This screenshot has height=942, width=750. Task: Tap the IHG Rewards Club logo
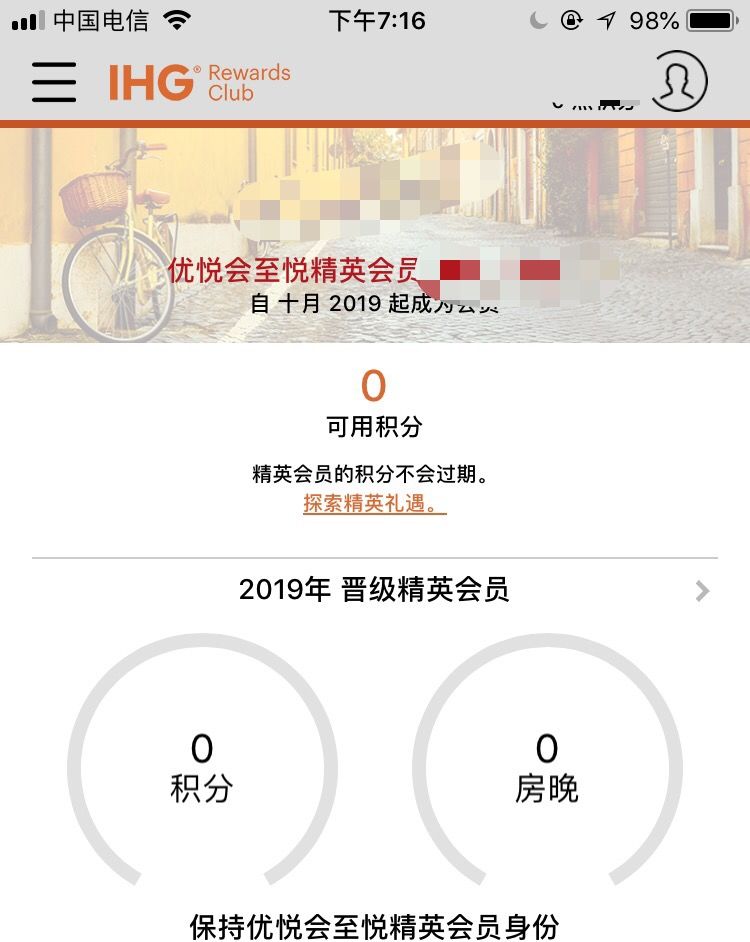point(199,82)
